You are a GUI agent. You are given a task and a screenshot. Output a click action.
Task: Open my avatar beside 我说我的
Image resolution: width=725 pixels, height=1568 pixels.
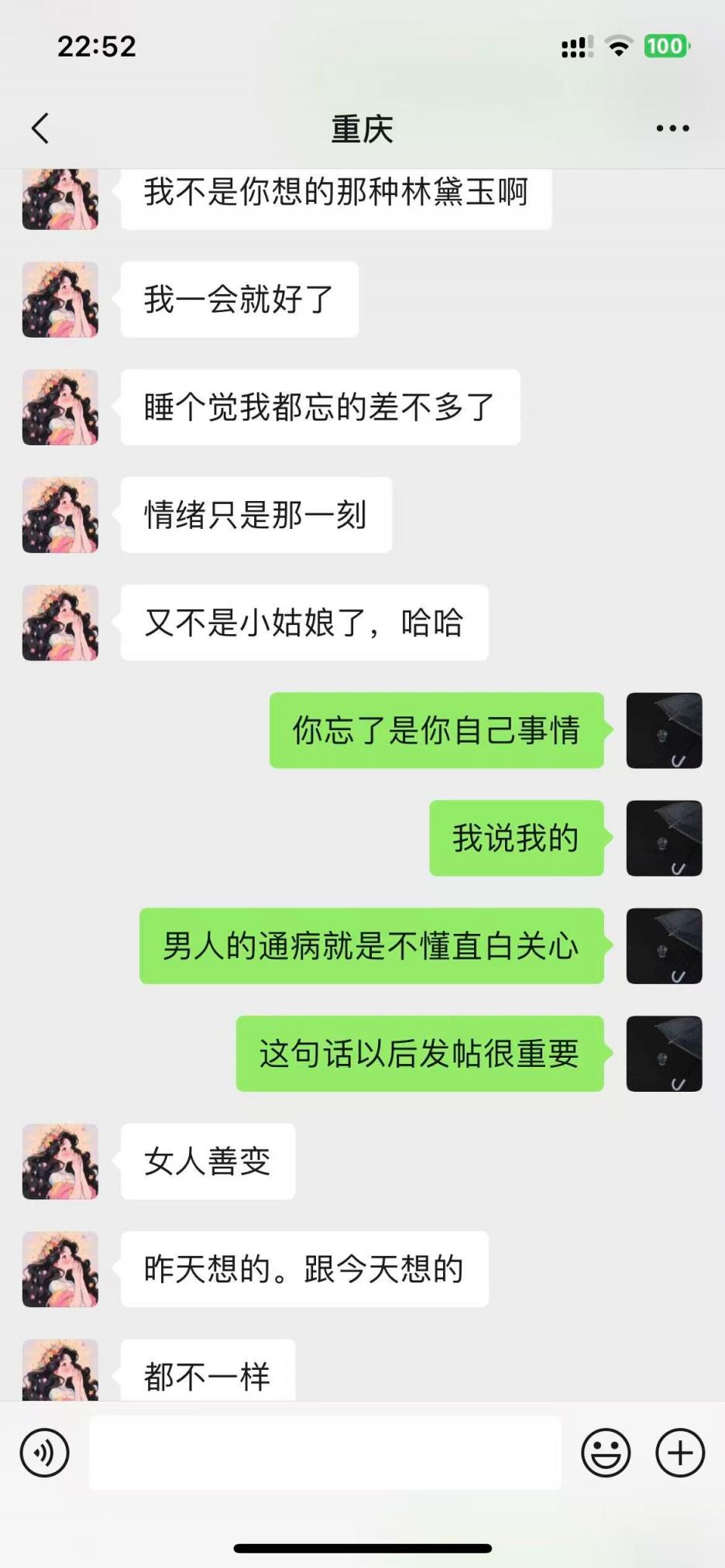point(664,839)
